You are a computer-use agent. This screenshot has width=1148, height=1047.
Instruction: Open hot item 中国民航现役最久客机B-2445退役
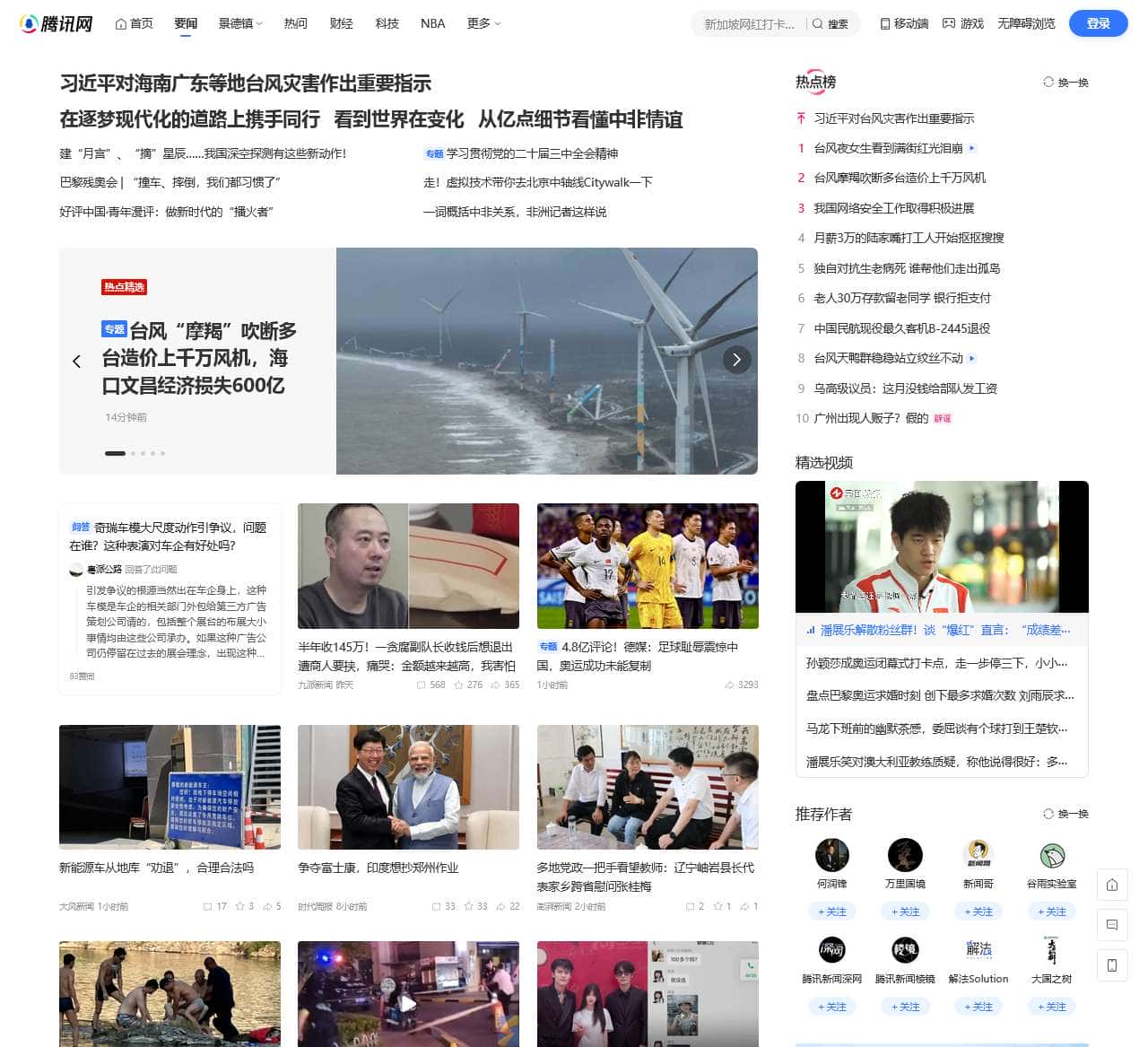[x=901, y=328]
